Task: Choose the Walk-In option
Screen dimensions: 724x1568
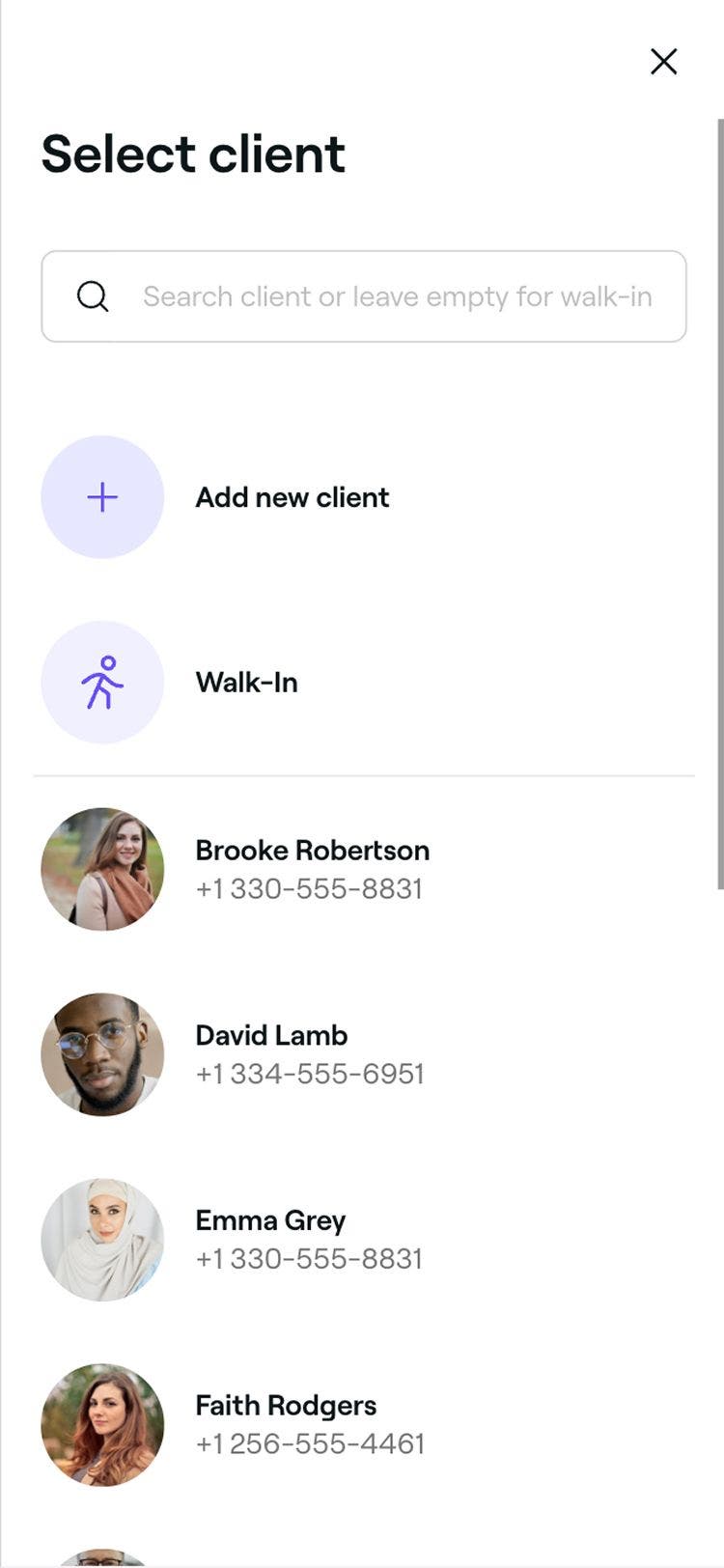Action: [x=246, y=682]
